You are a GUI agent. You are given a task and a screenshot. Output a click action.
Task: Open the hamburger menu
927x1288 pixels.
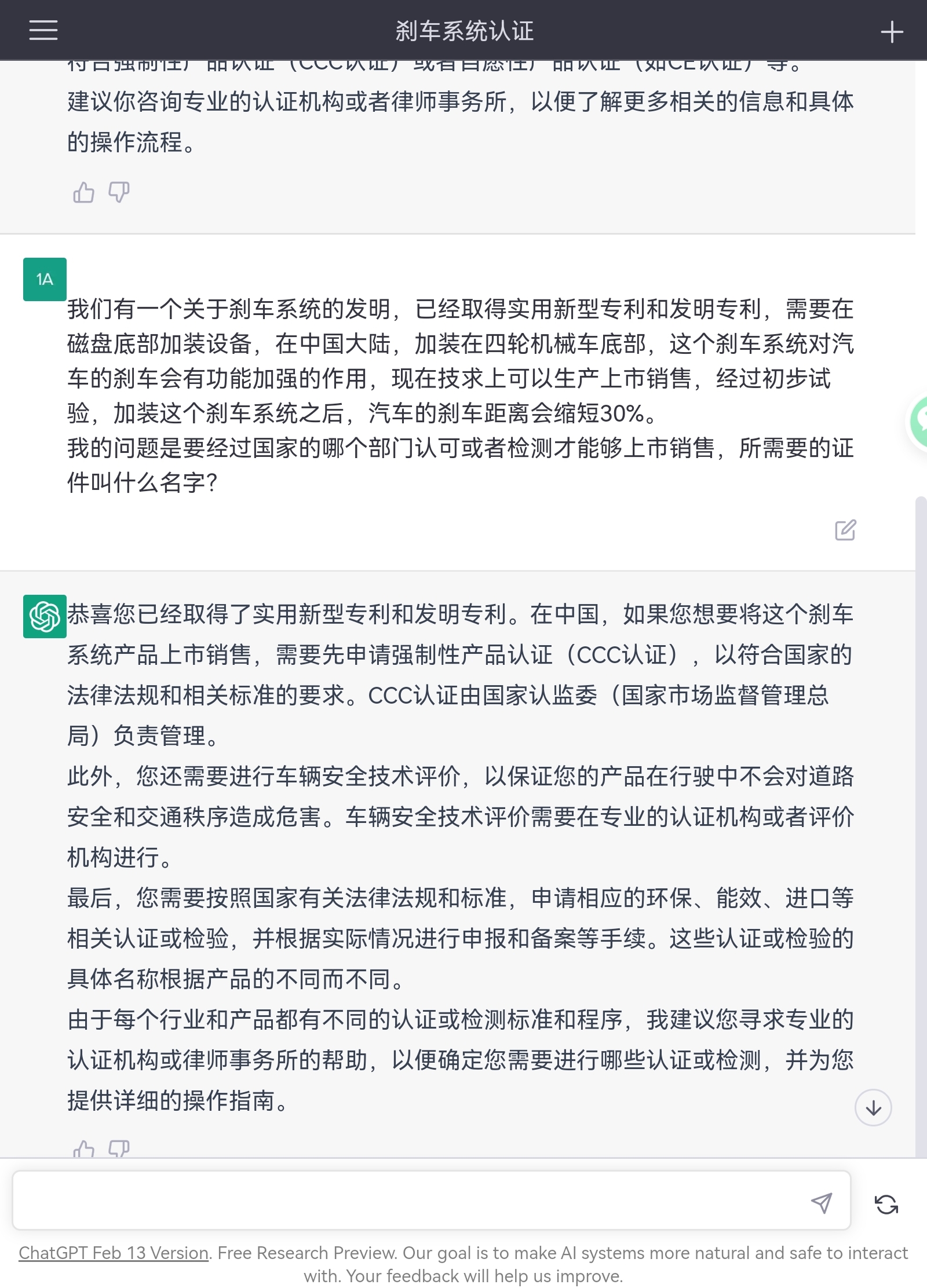pos(43,30)
